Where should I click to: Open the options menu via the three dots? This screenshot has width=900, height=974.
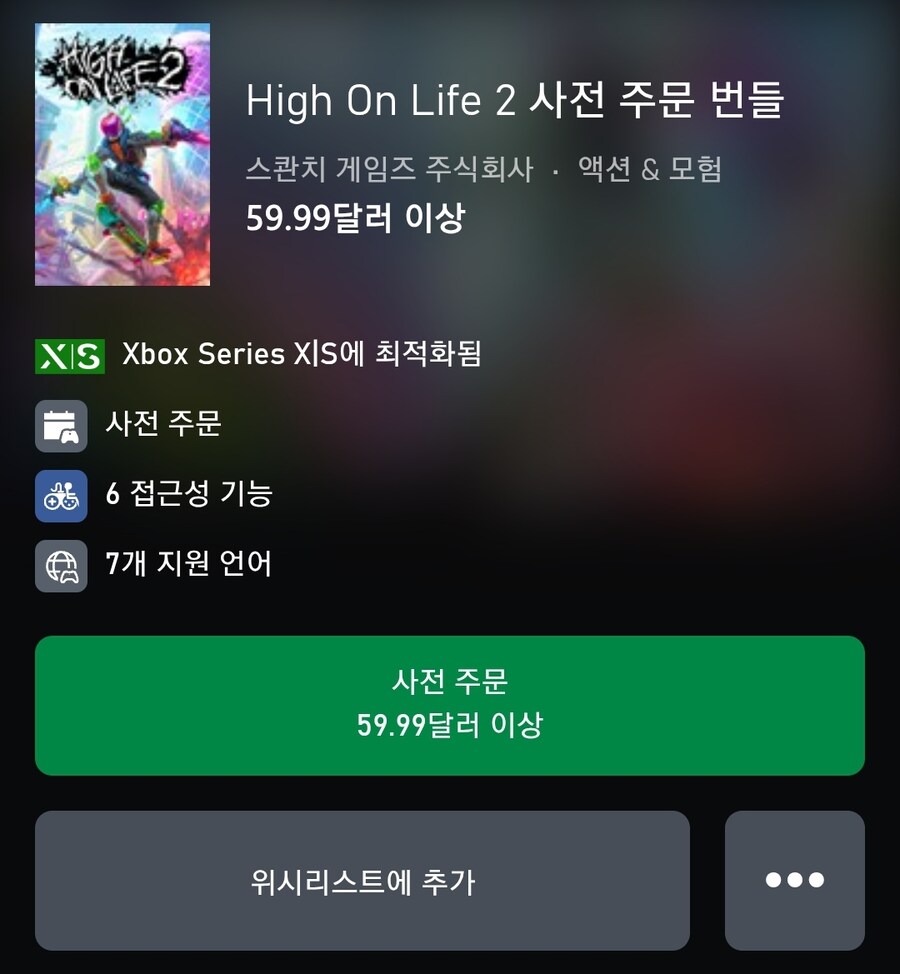pos(795,881)
